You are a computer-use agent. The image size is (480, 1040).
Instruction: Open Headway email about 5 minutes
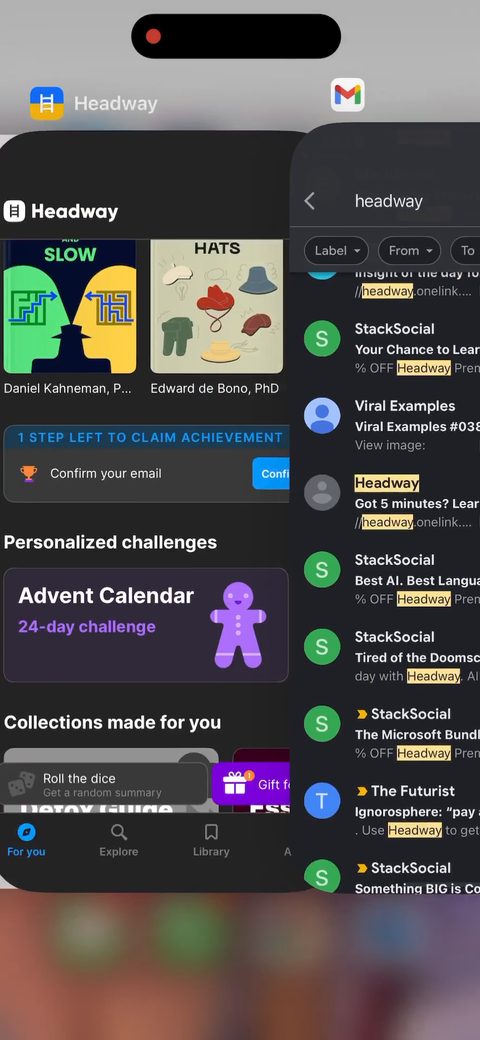391,501
